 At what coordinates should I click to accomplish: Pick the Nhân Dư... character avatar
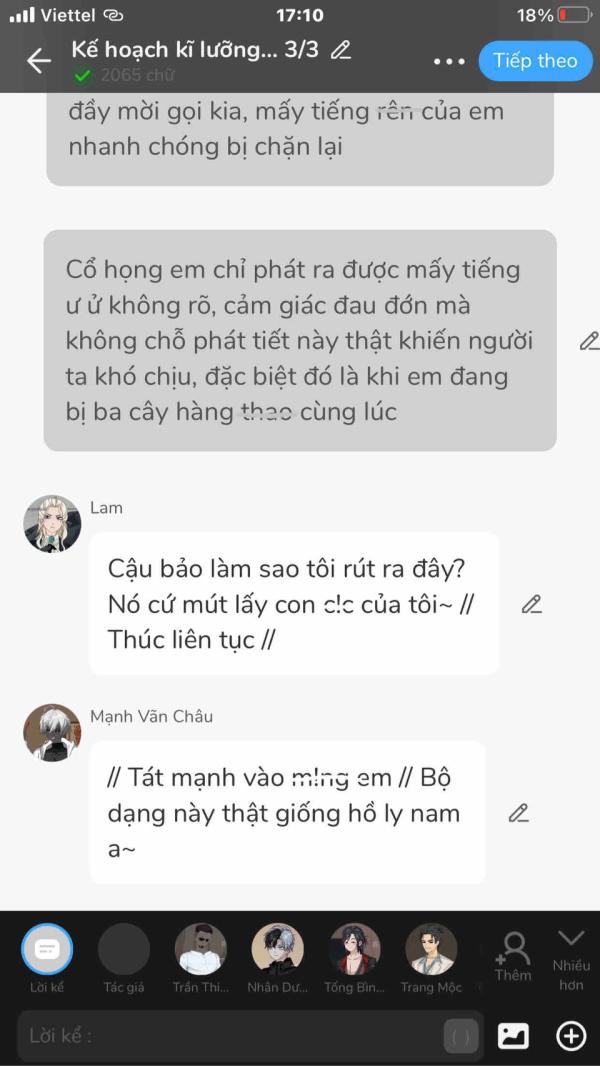[277, 950]
